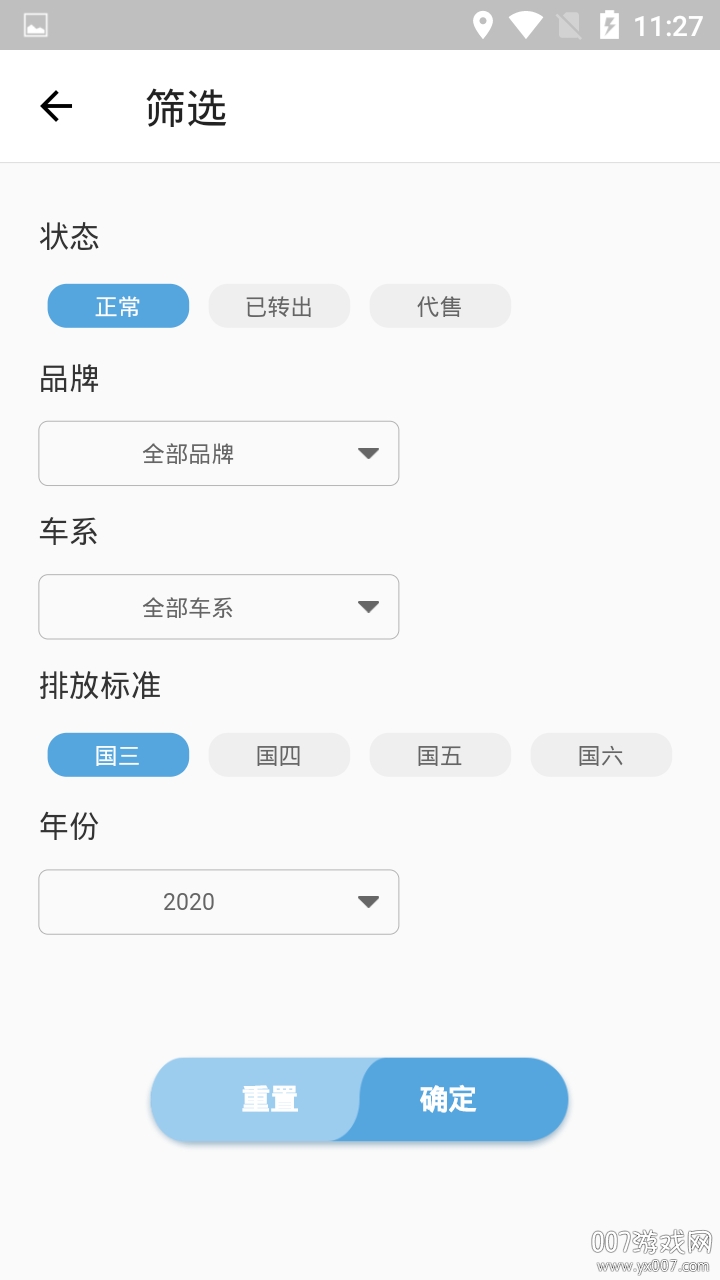
Task: Open the 2020 year dropdown
Action: coord(218,902)
